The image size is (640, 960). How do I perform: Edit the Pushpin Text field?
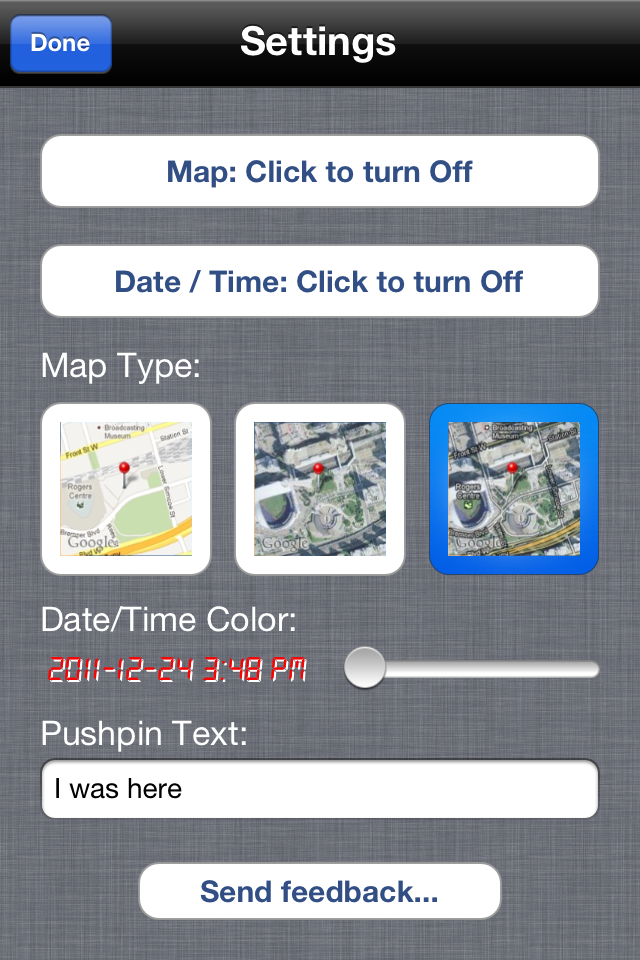tap(319, 789)
